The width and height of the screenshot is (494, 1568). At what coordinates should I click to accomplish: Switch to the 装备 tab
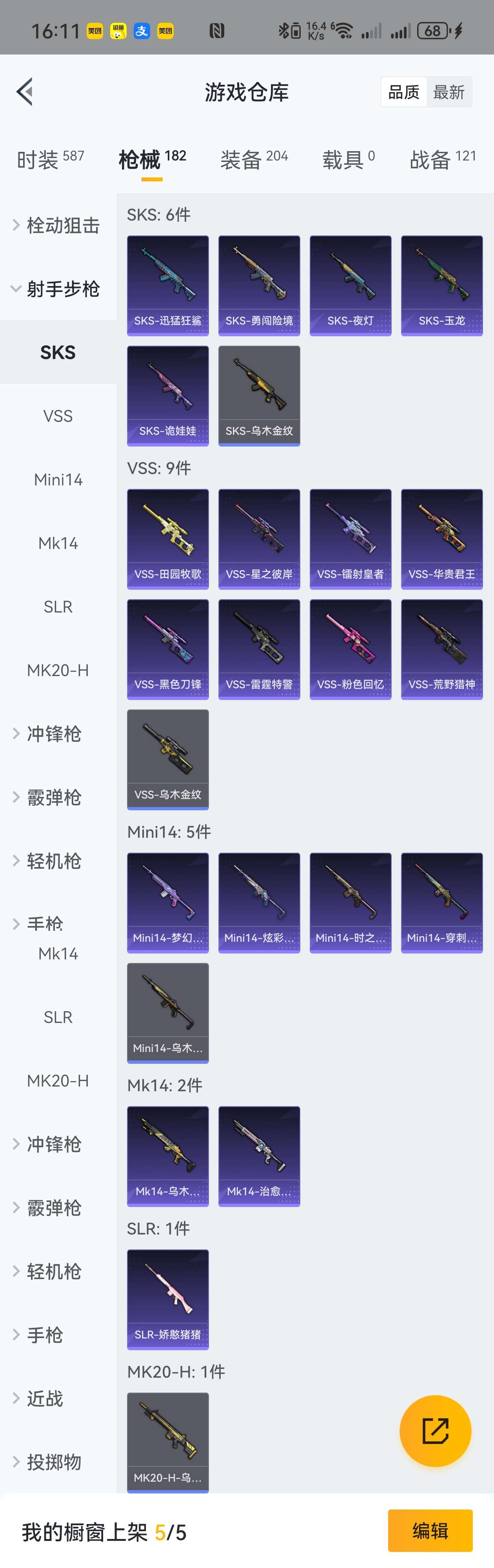click(254, 159)
